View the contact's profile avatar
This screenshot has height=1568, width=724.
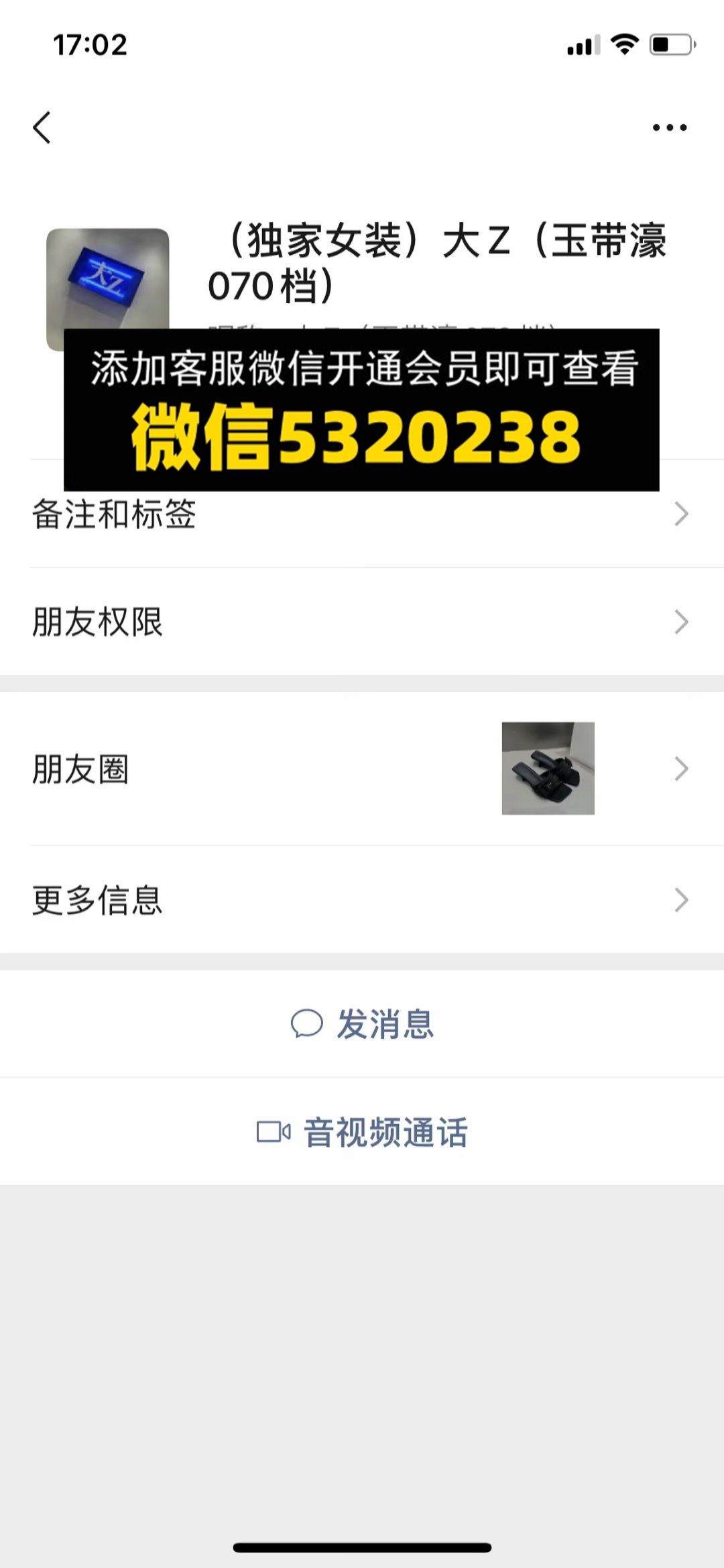pyautogui.click(x=107, y=289)
